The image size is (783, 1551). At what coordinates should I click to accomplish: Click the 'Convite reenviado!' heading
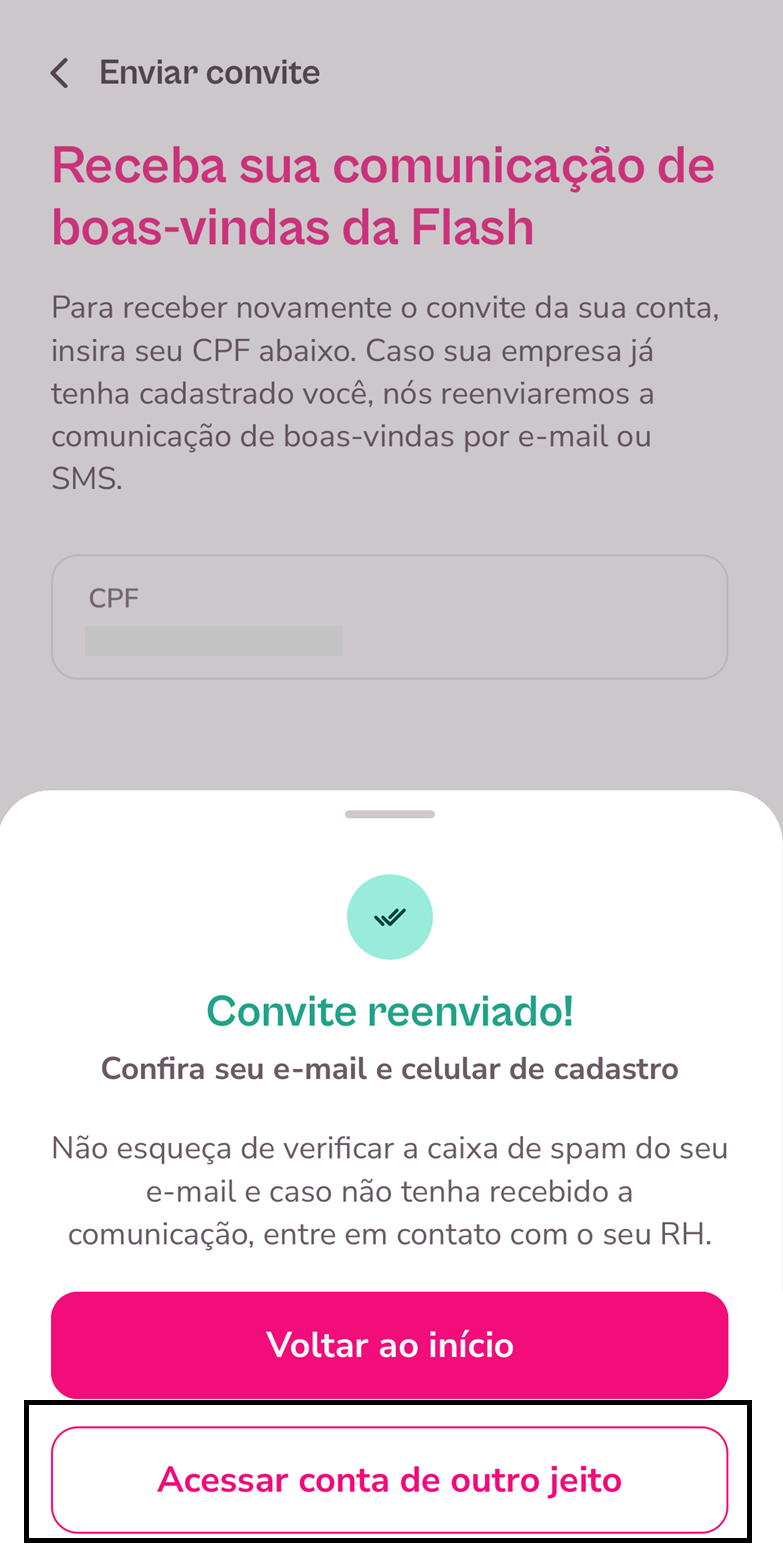tap(390, 1011)
